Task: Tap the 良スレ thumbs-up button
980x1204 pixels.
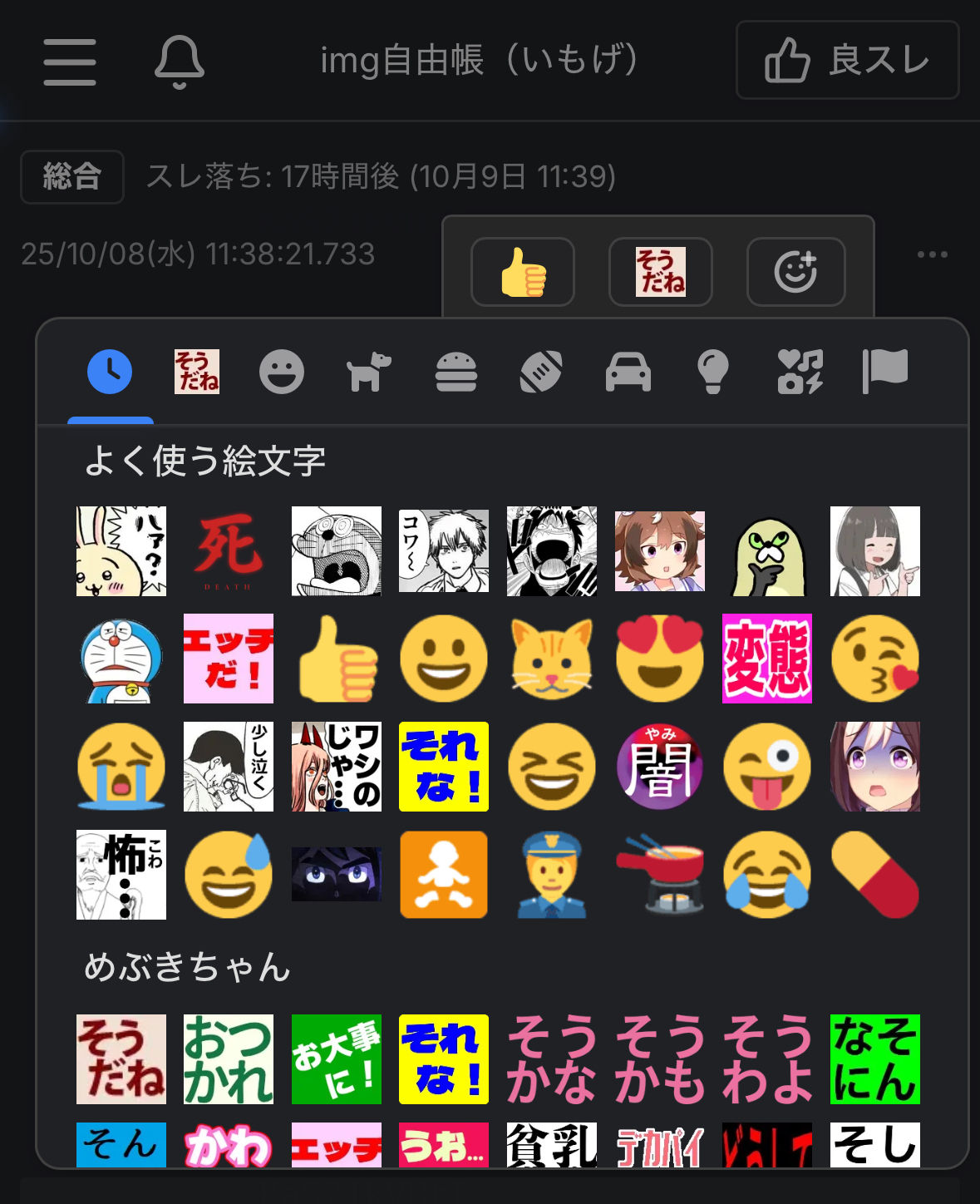Action: [x=847, y=61]
